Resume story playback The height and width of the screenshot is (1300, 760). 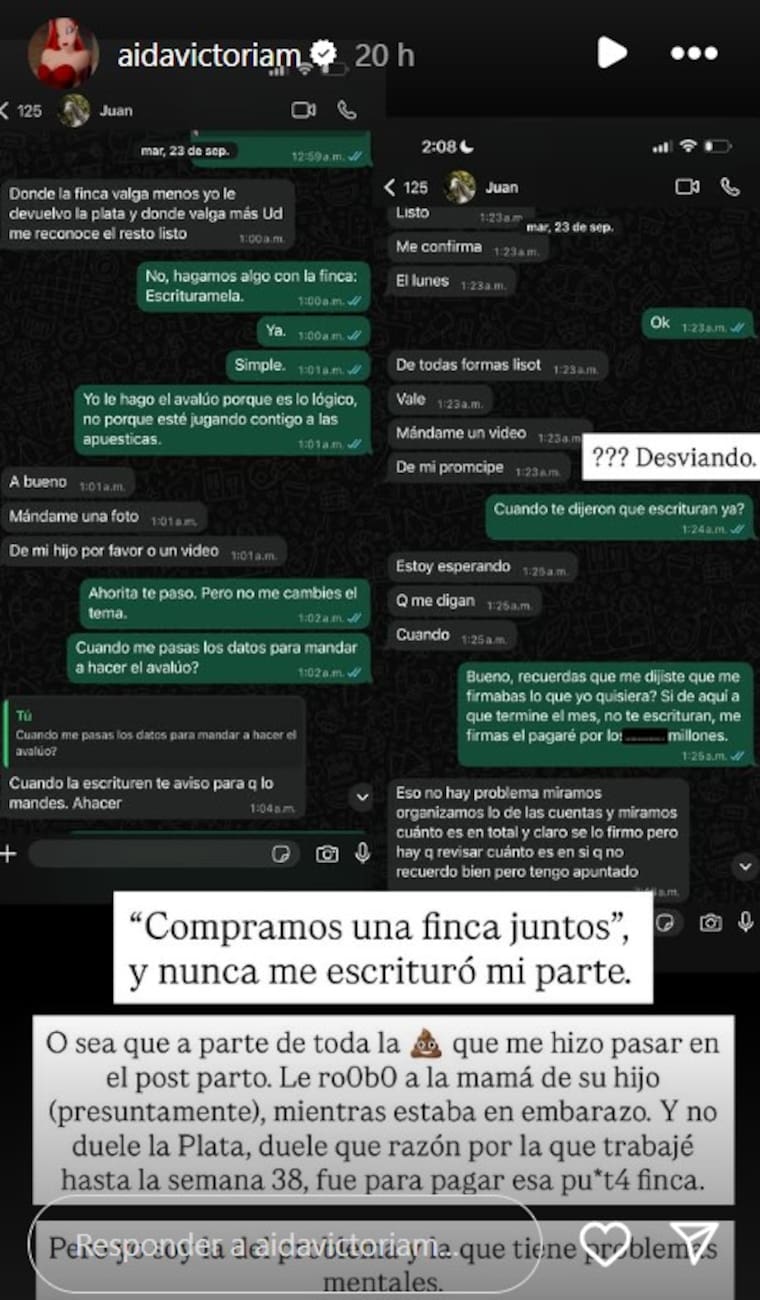tap(611, 53)
